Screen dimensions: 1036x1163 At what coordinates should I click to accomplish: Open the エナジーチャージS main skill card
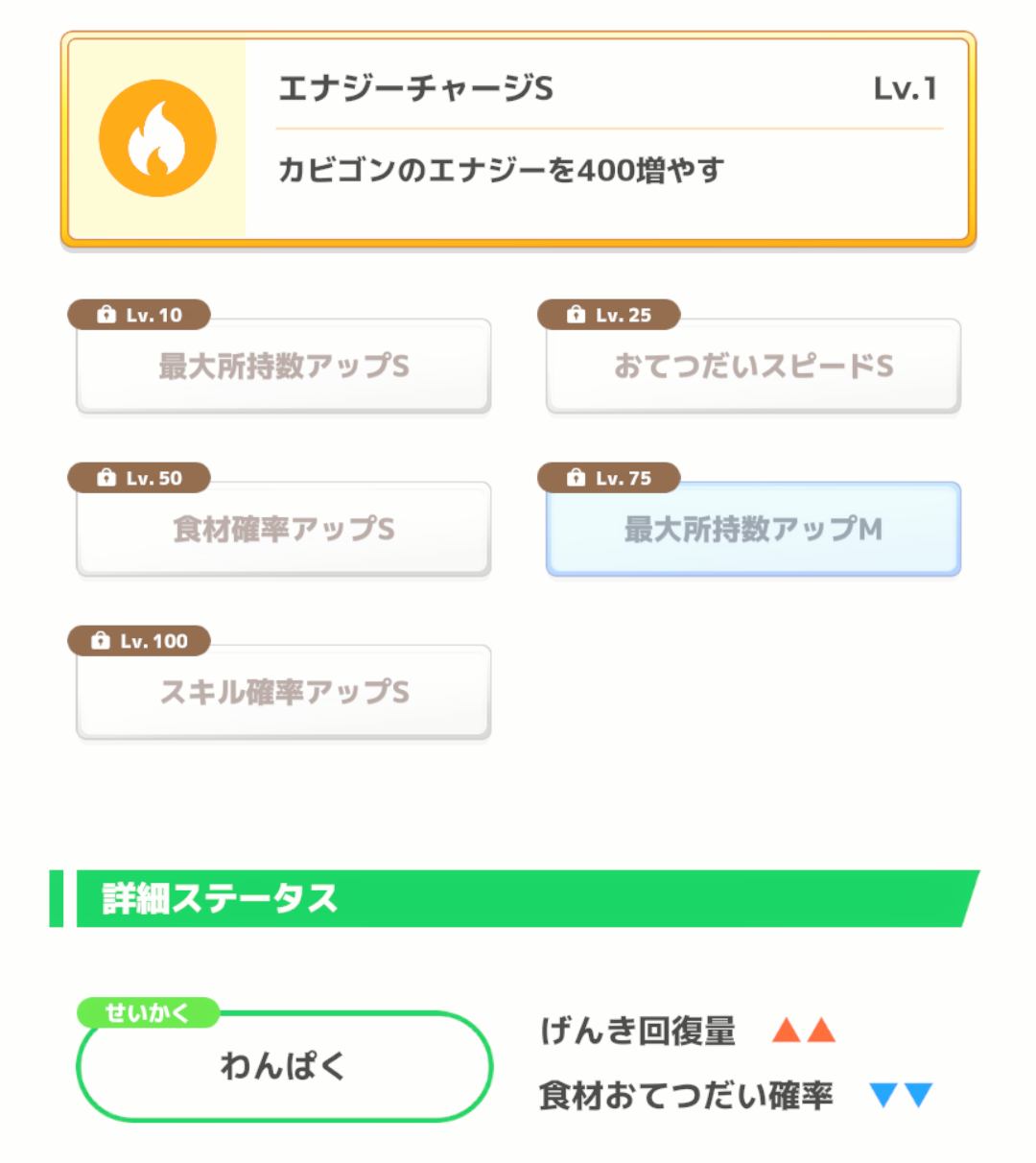[x=518, y=139]
